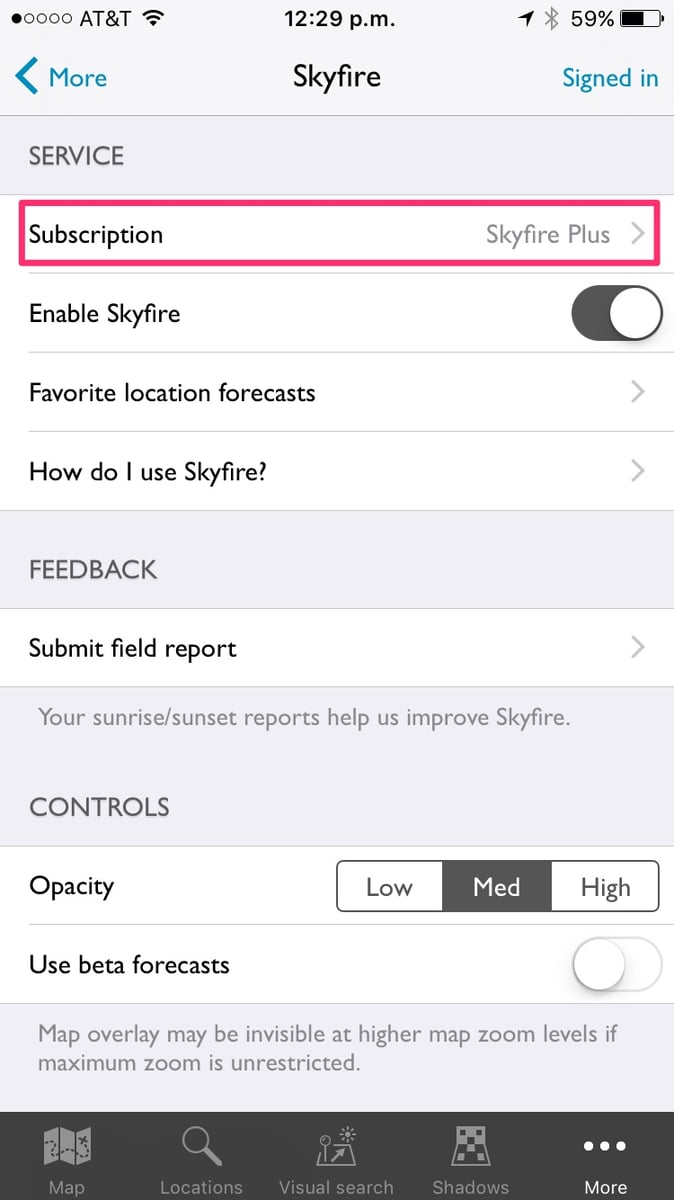The width and height of the screenshot is (674, 1200).
Task: Open How do I use Skyfire?
Action: pyautogui.click(x=337, y=471)
